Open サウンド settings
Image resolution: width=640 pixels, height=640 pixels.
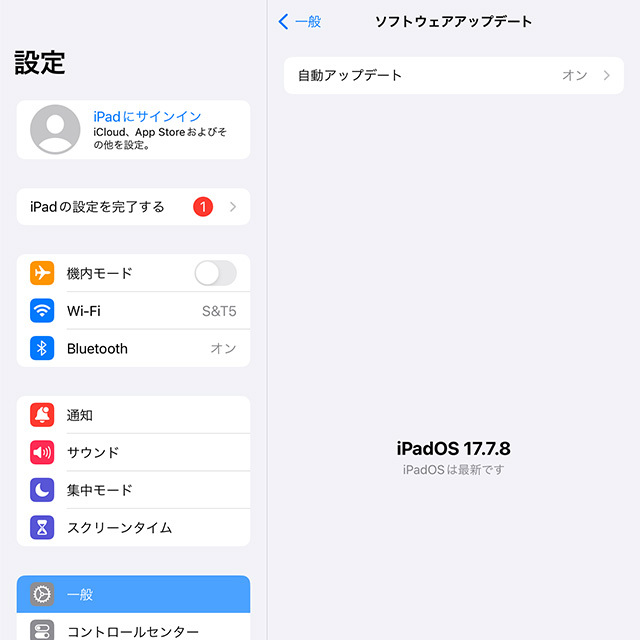click(x=133, y=452)
